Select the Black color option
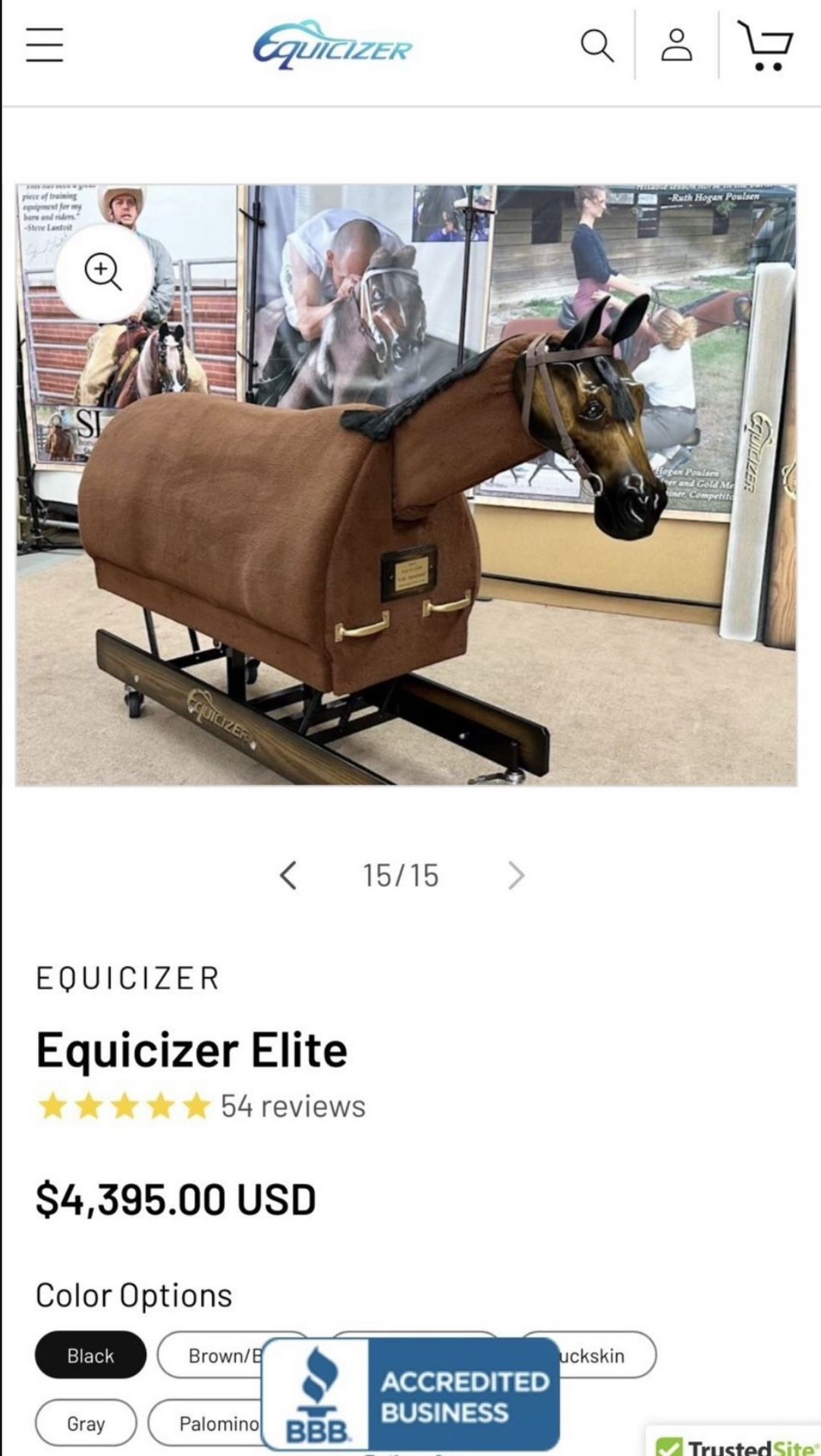Image resolution: width=821 pixels, height=1456 pixels. 90,1355
